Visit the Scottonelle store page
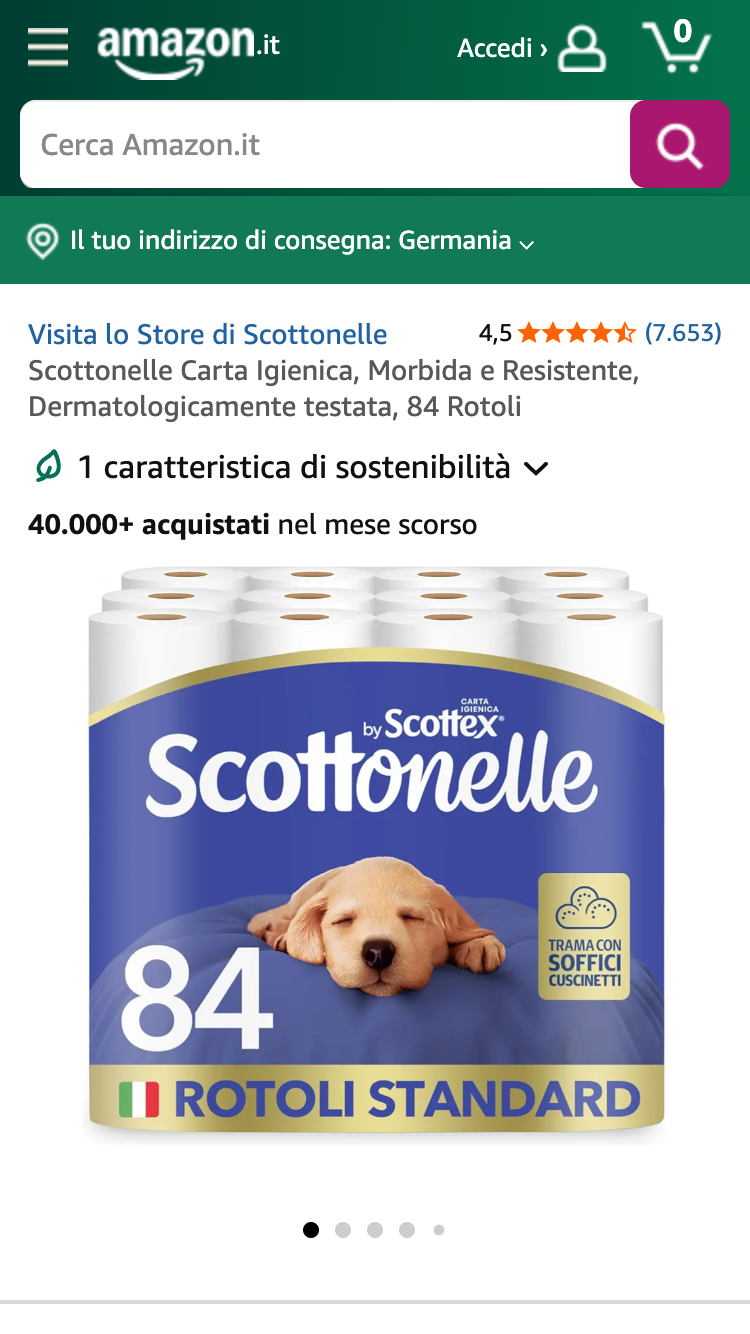The image size is (750, 1334). click(x=207, y=334)
